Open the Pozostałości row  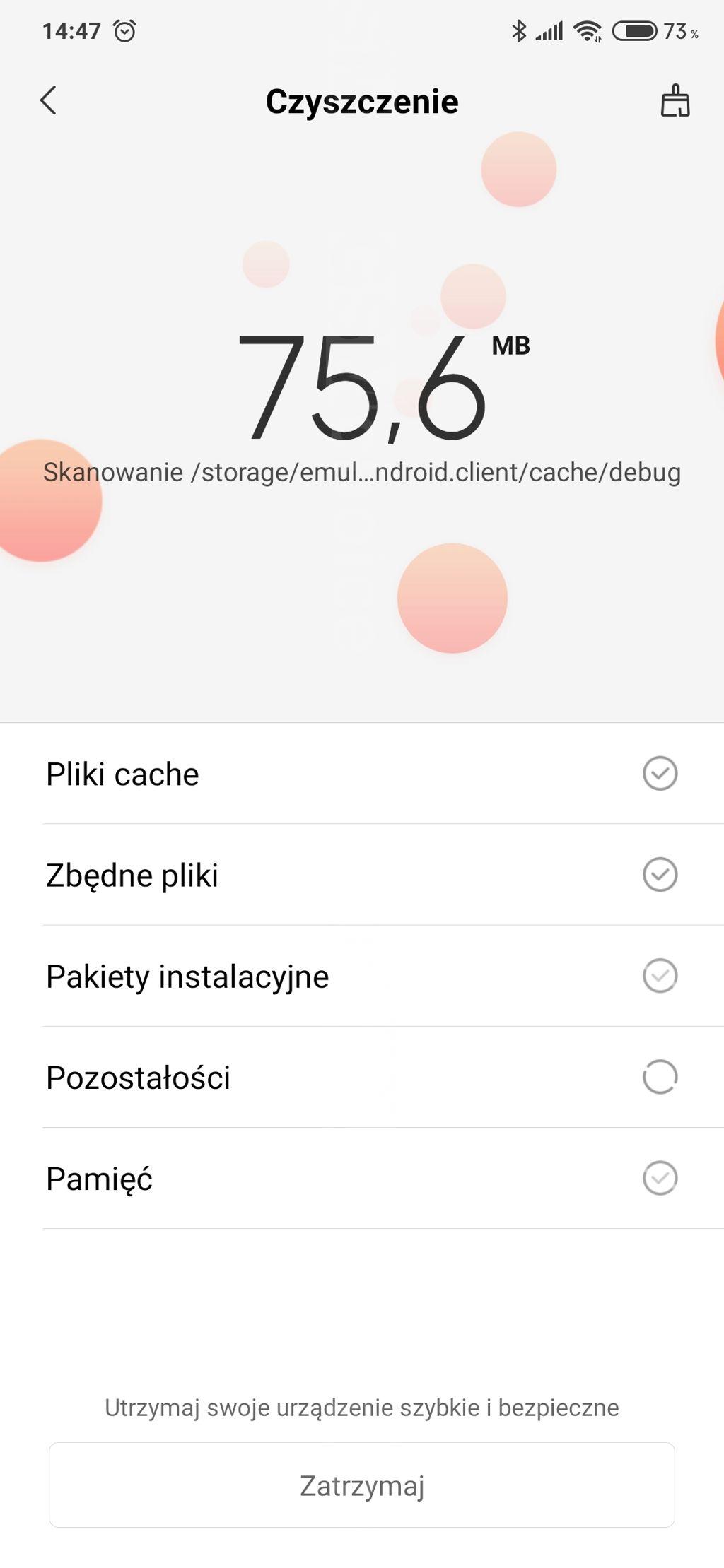click(x=362, y=1077)
